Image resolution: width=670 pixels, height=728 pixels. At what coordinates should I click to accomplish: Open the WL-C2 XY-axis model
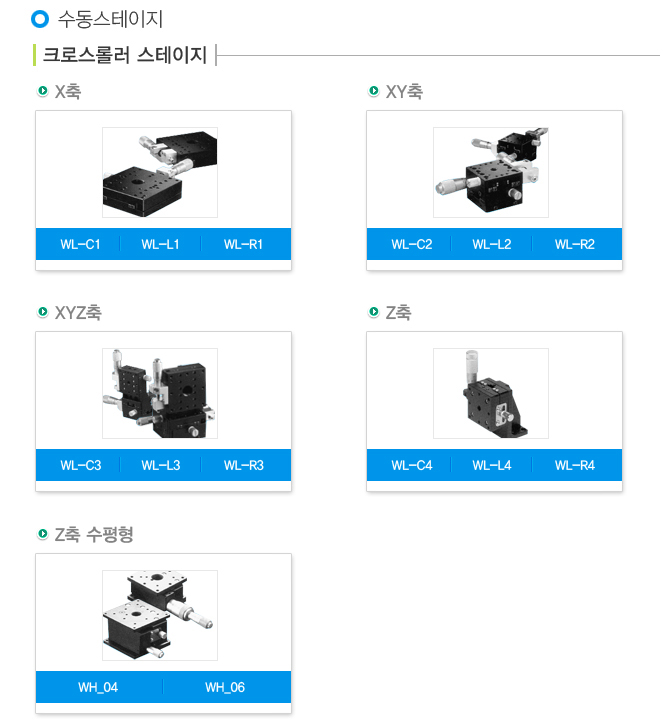(x=411, y=244)
